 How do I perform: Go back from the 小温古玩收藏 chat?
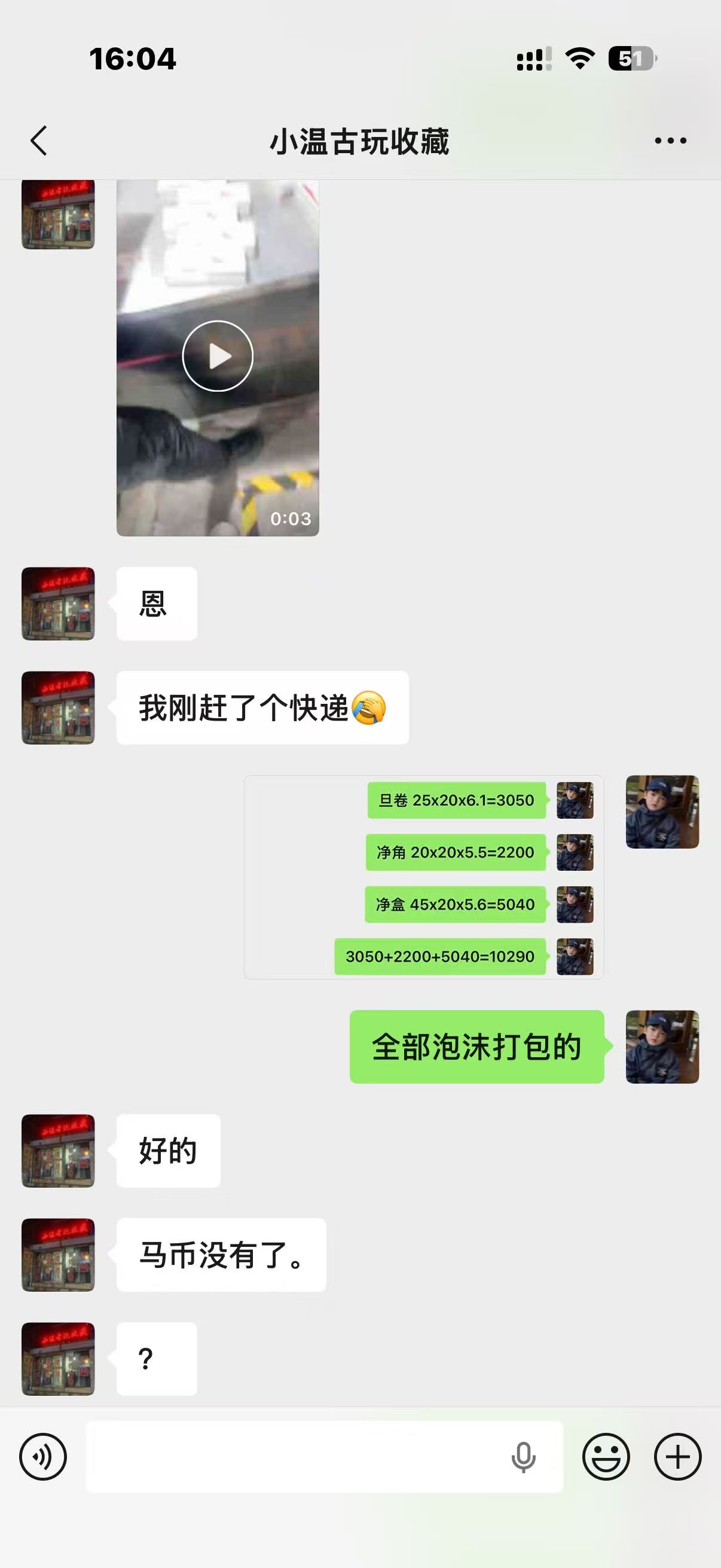[x=39, y=141]
